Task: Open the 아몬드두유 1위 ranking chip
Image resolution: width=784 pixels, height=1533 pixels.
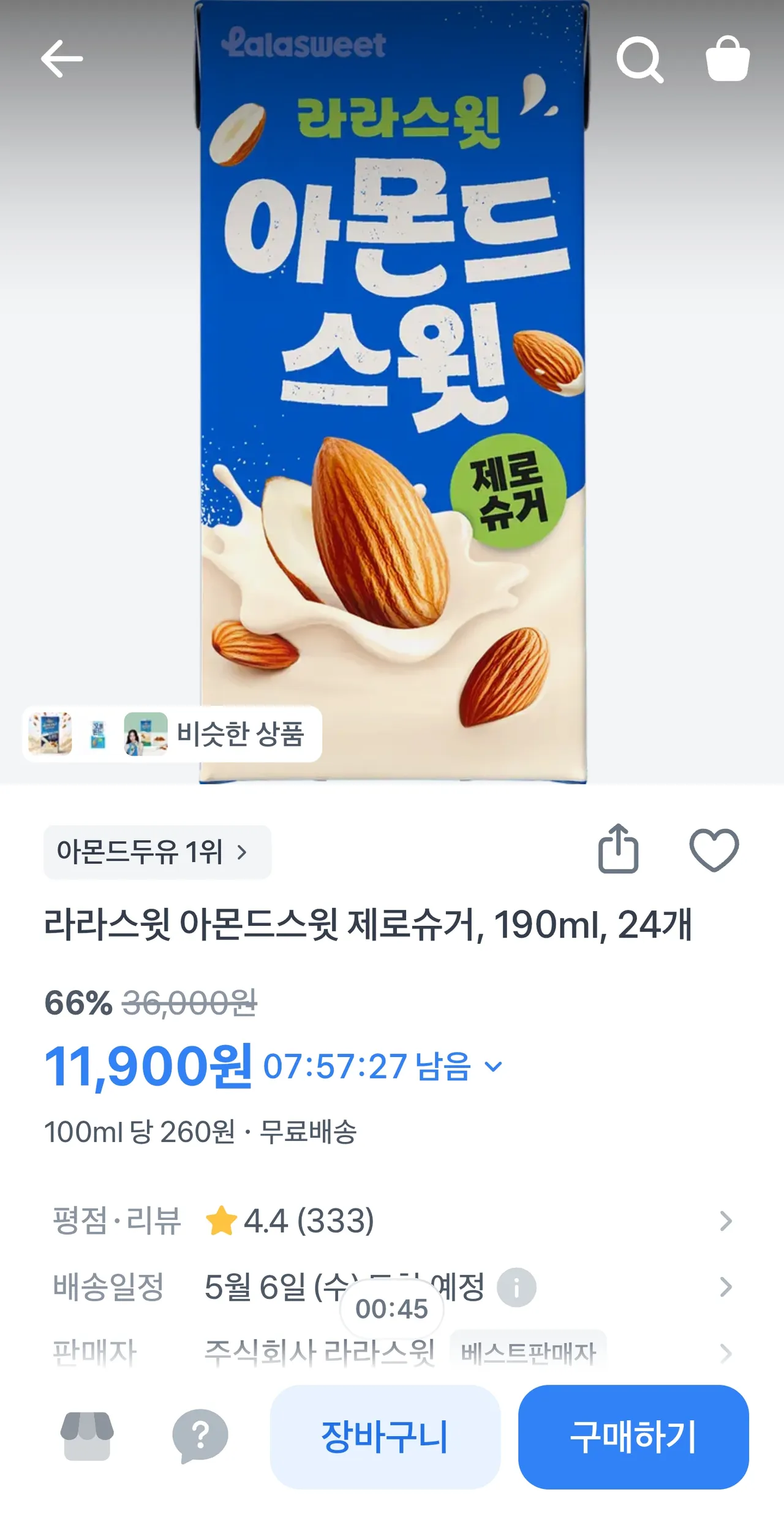Action: tap(157, 852)
